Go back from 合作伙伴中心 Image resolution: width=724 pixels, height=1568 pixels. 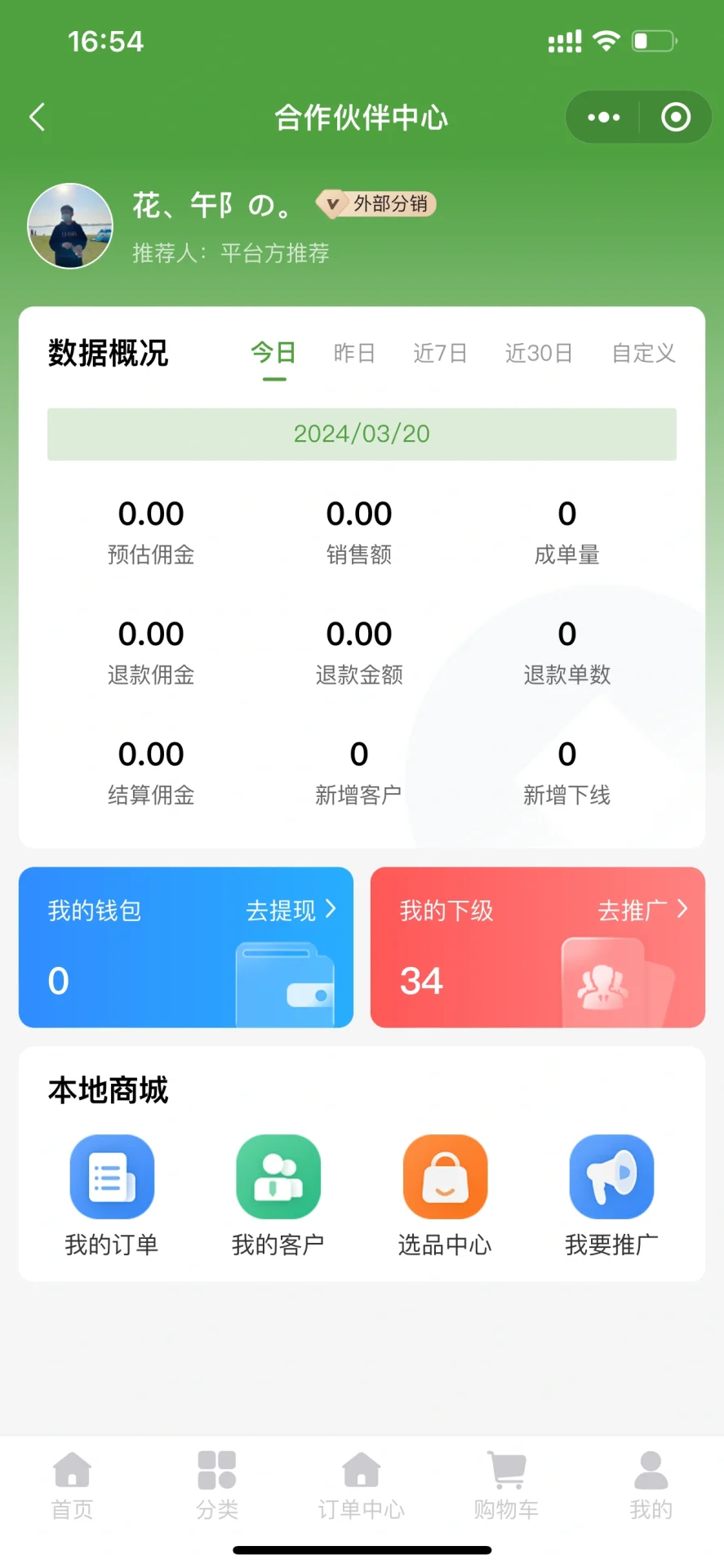37,118
